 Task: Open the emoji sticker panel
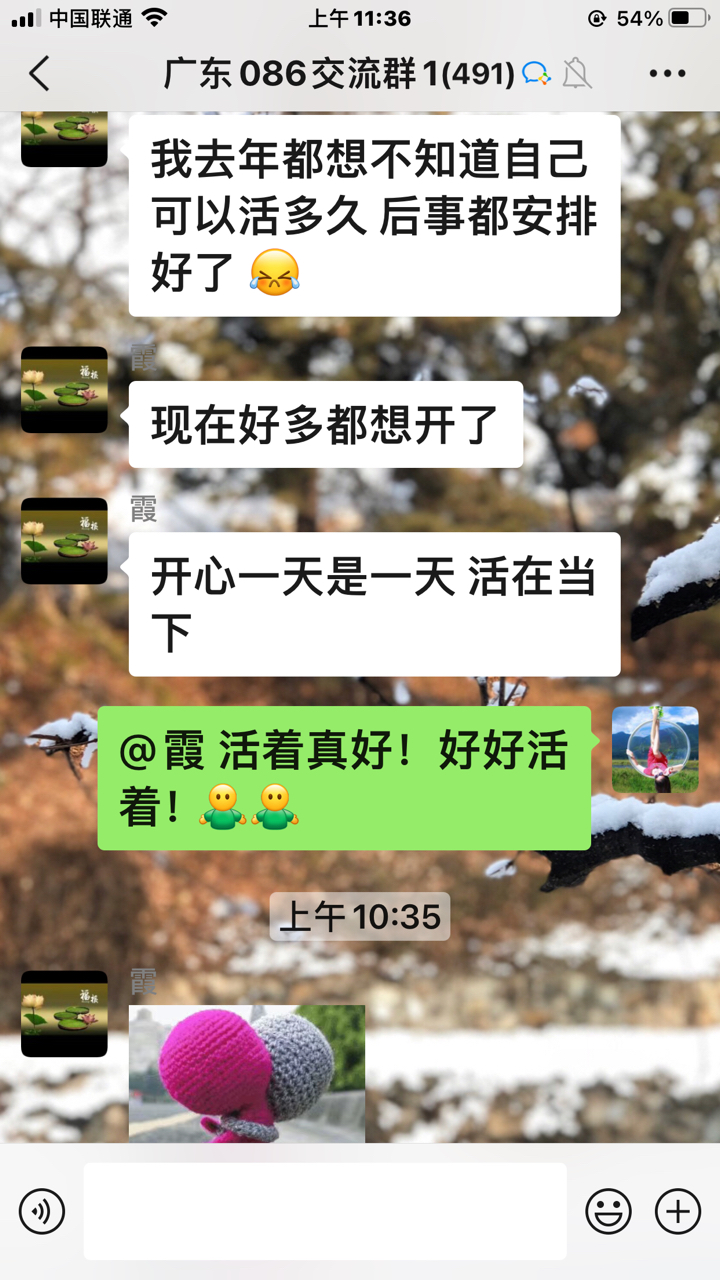click(x=608, y=1212)
